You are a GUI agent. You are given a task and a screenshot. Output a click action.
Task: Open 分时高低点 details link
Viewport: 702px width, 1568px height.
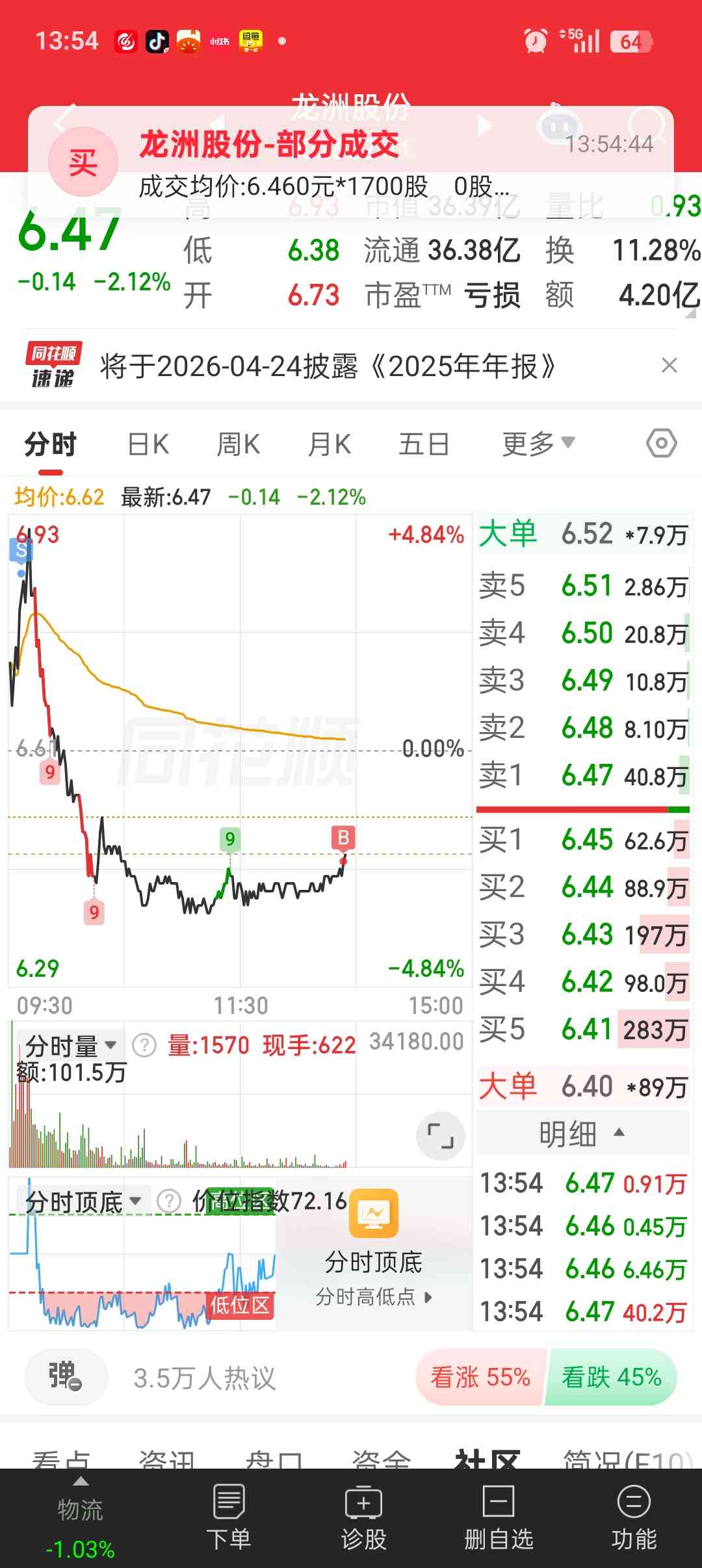pyautogui.click(x=374, y=1297)
